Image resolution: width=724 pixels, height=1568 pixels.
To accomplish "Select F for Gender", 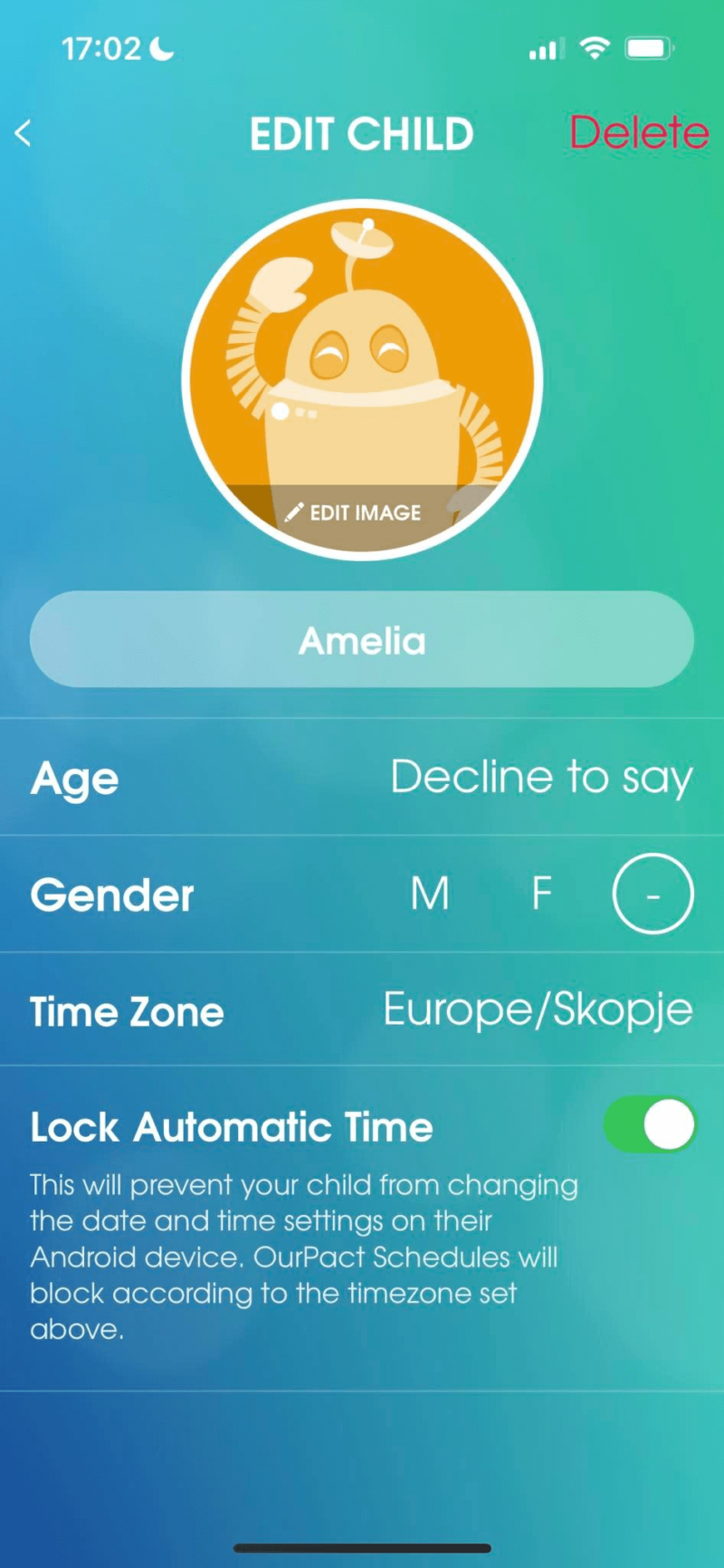I will pyautogui.click(x=541, y=894).
